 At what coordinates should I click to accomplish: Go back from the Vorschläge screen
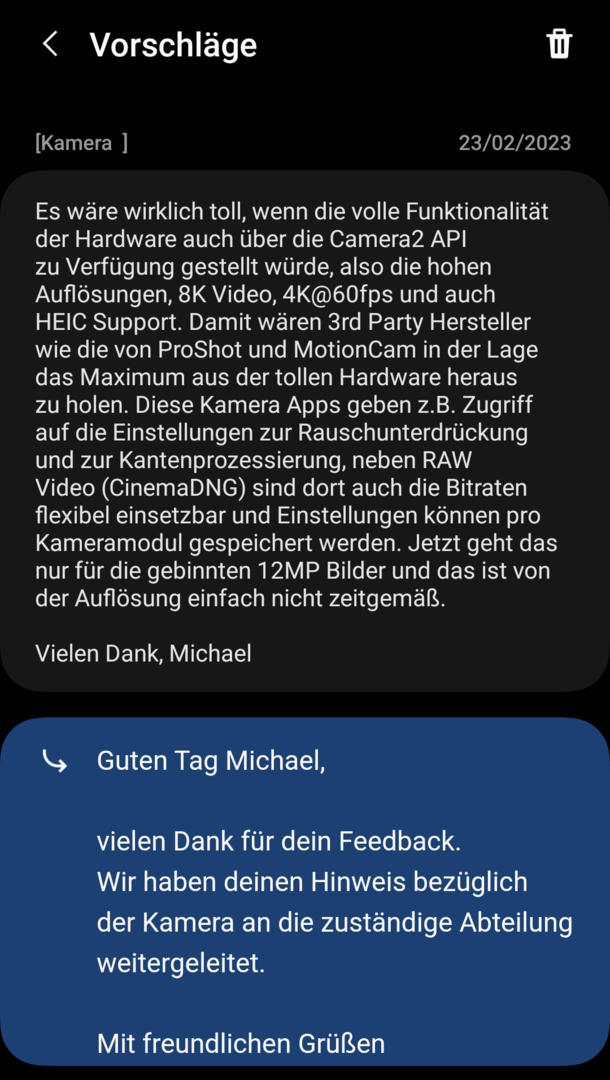(50, 44)
